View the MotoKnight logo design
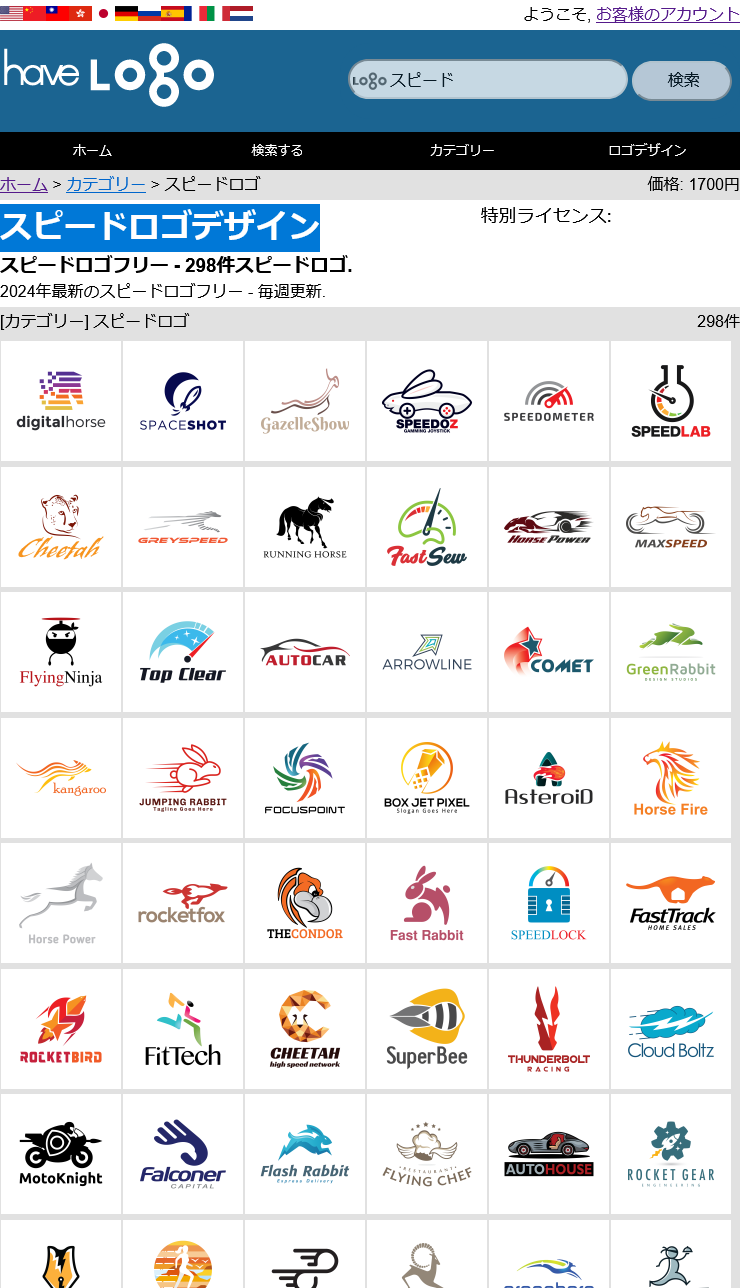 coord(61,1154)
